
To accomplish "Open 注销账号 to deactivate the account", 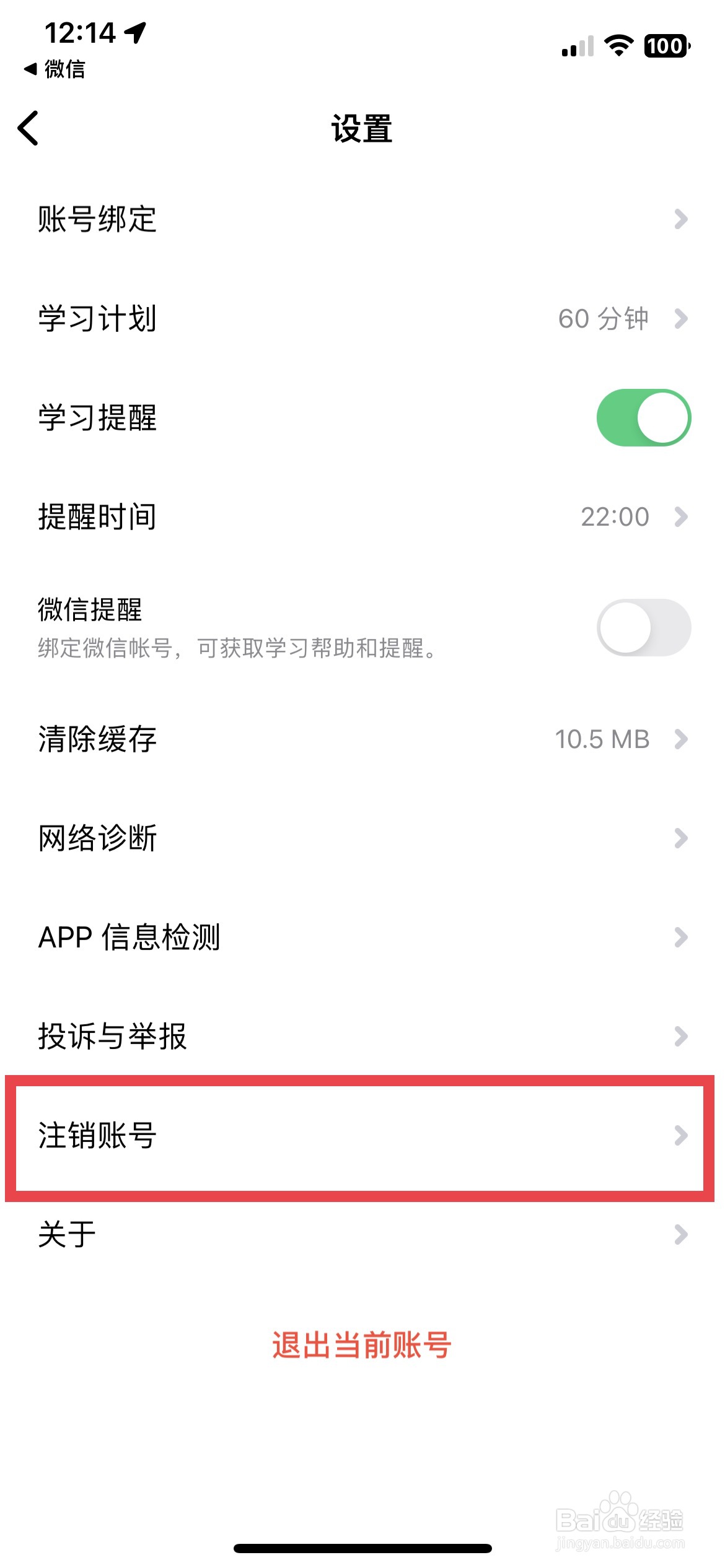I will [x=96, y=1135].
